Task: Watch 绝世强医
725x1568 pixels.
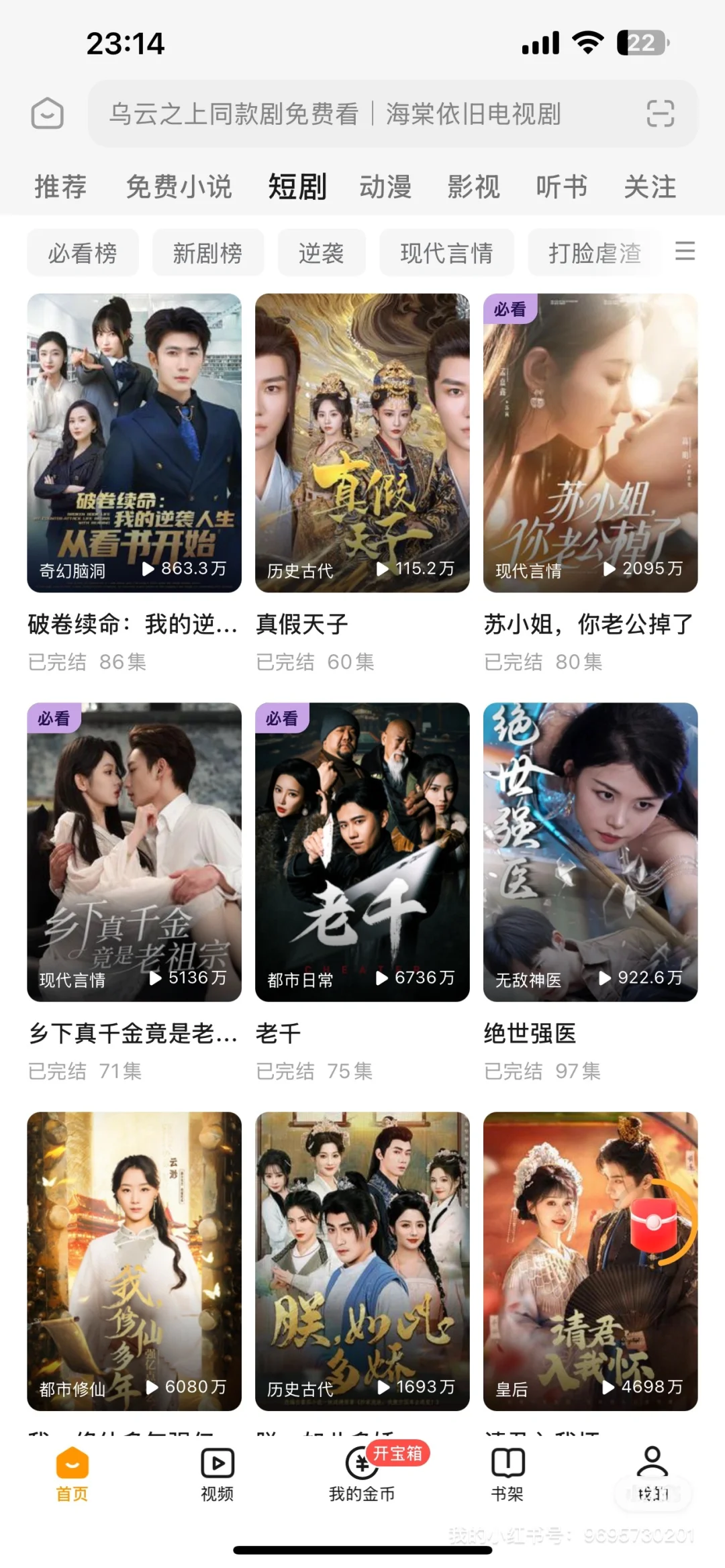Action: (590, 852)
